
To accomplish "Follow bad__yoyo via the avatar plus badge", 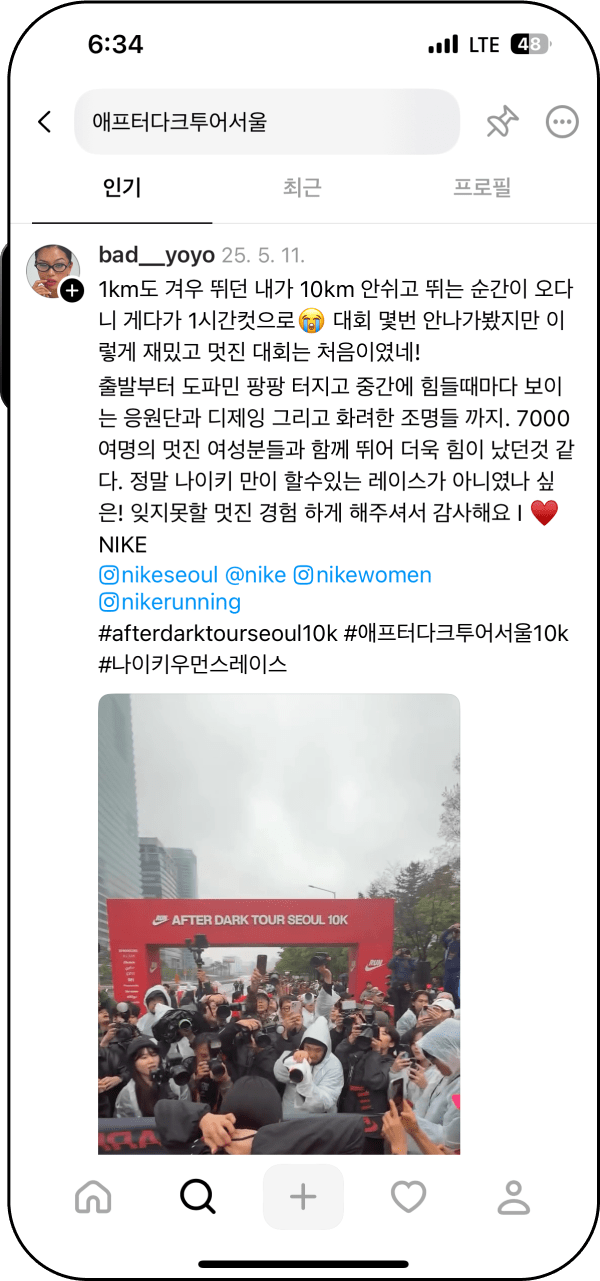I will (x=72, y=291).
